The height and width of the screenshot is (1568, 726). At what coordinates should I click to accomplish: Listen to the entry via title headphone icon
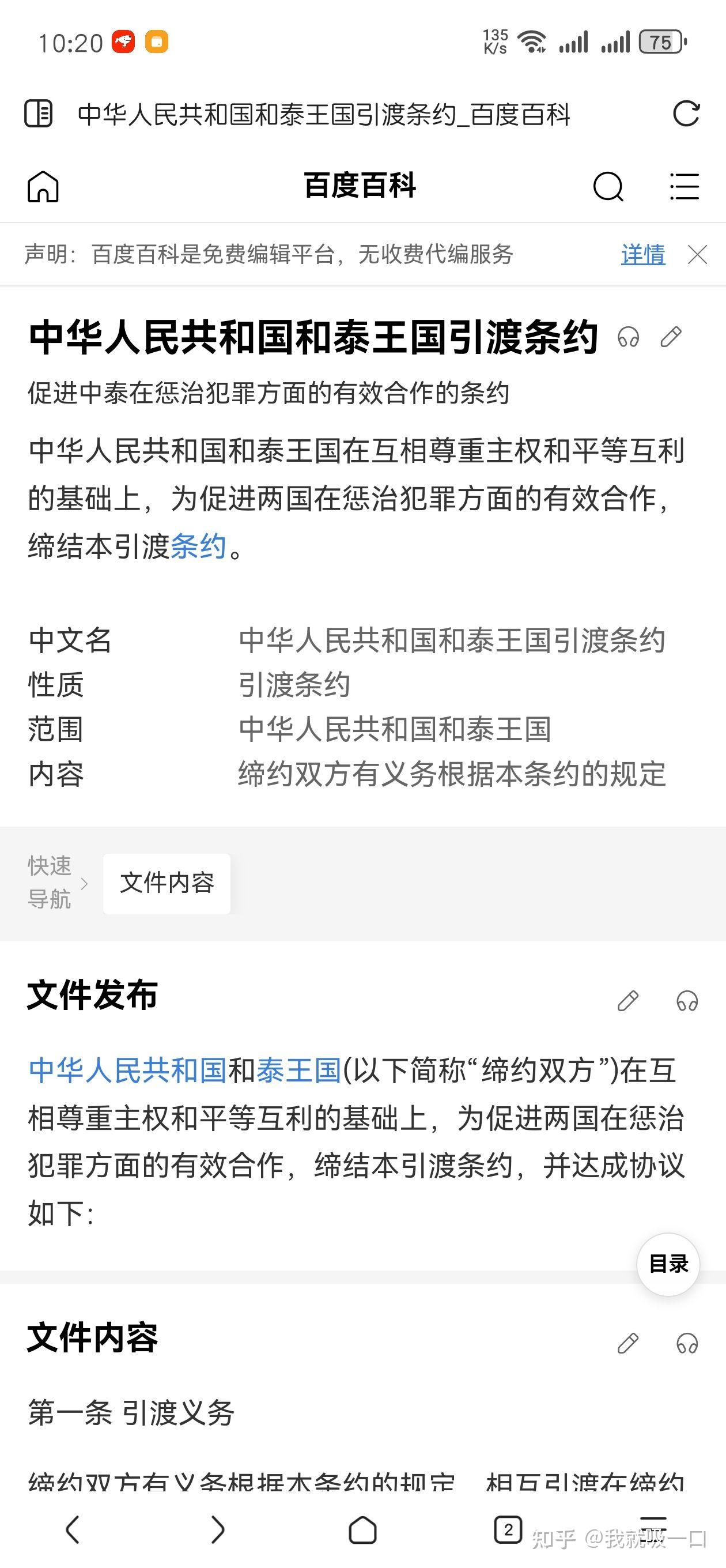pyautogui.click(x=628, y=337)
